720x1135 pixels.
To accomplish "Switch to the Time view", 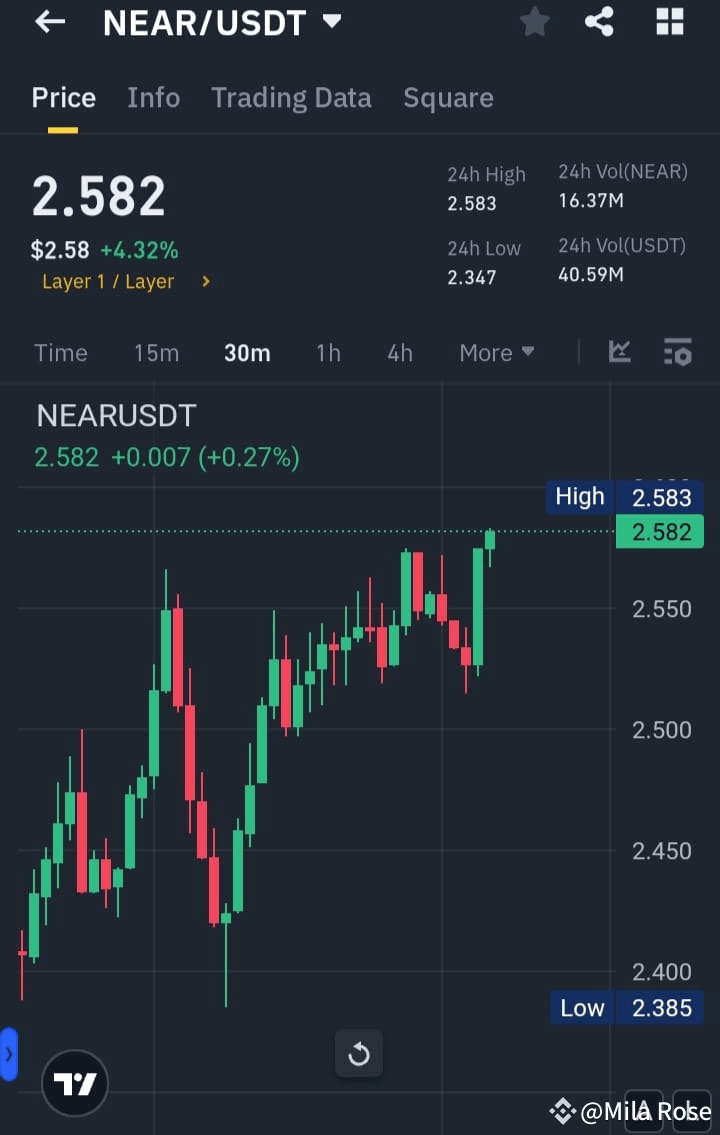I will pos(61,352).
